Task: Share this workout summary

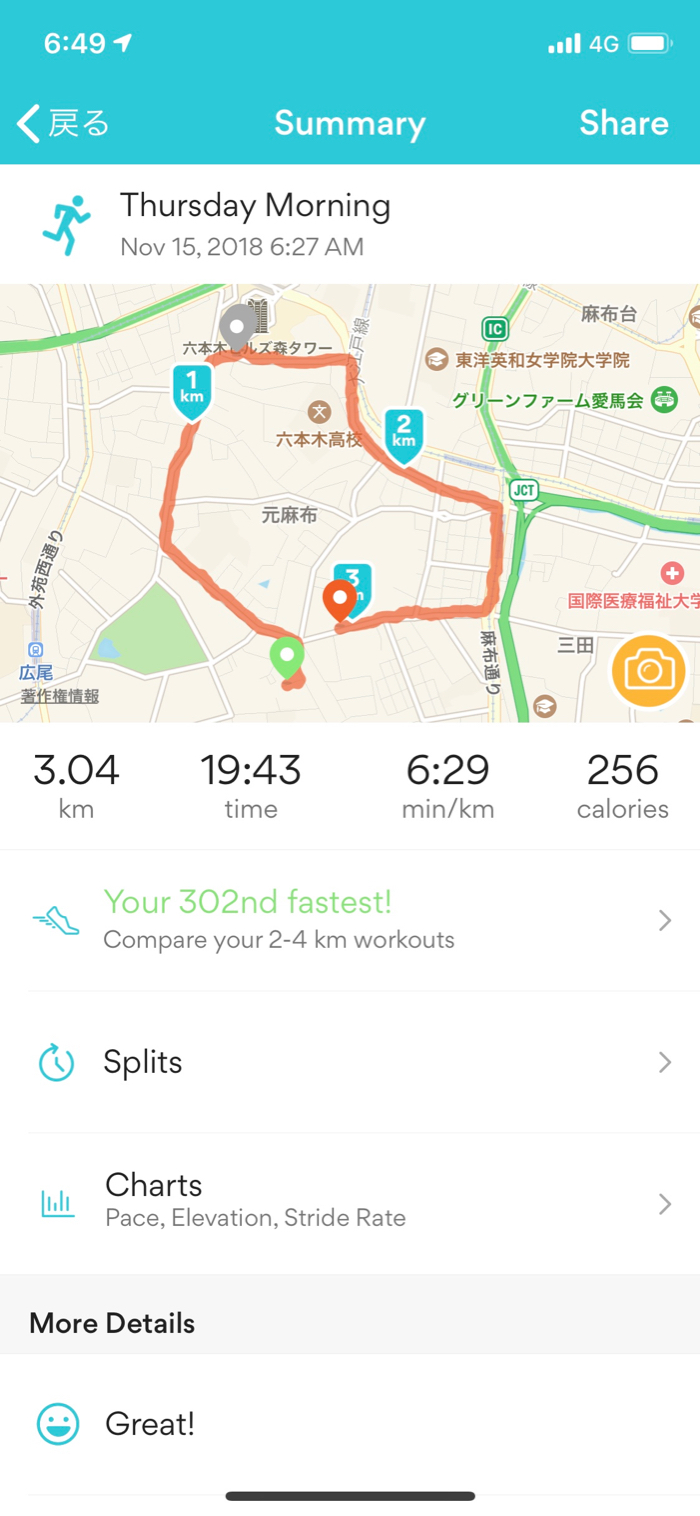Action: click(x=623, y=123)
